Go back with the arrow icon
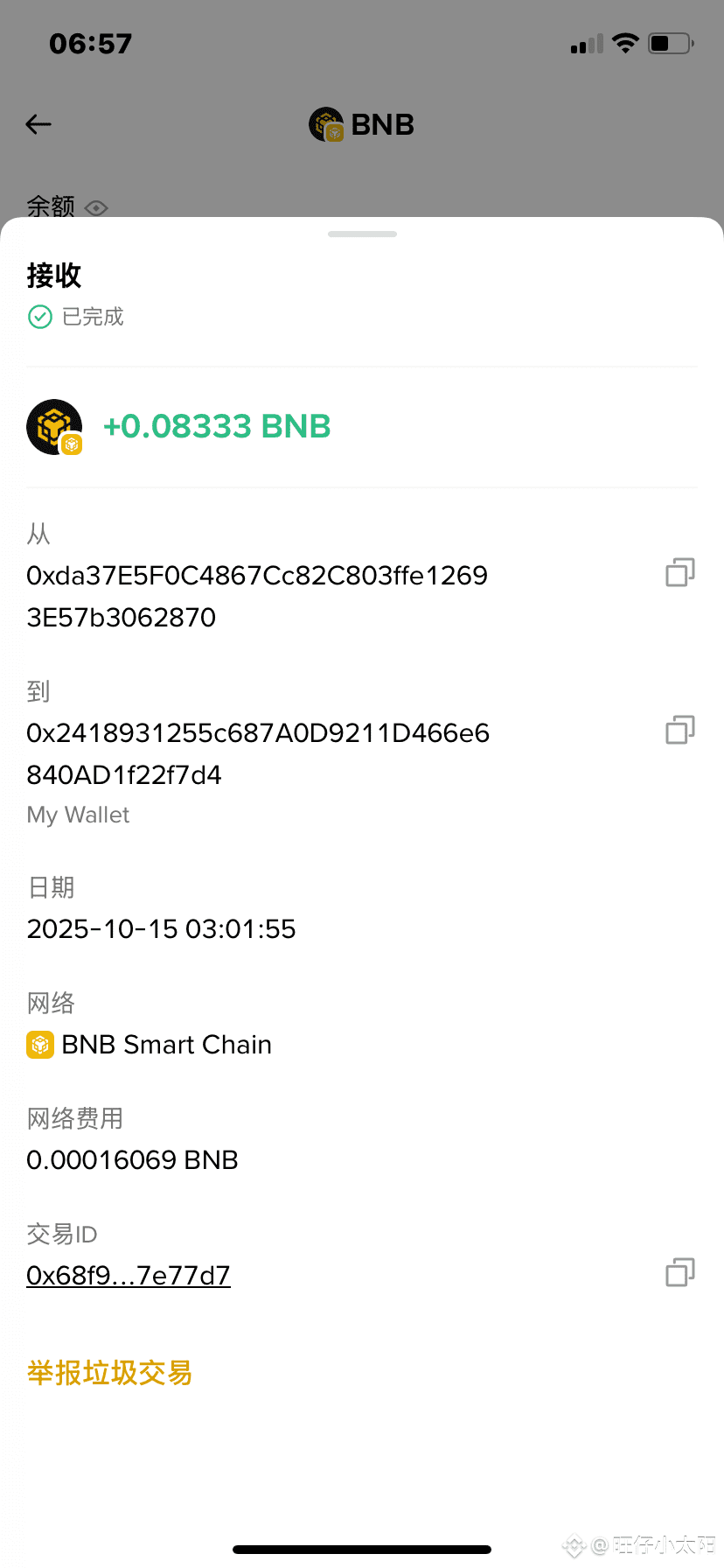This screenshot has height=1568, width=724. (38, 125)
